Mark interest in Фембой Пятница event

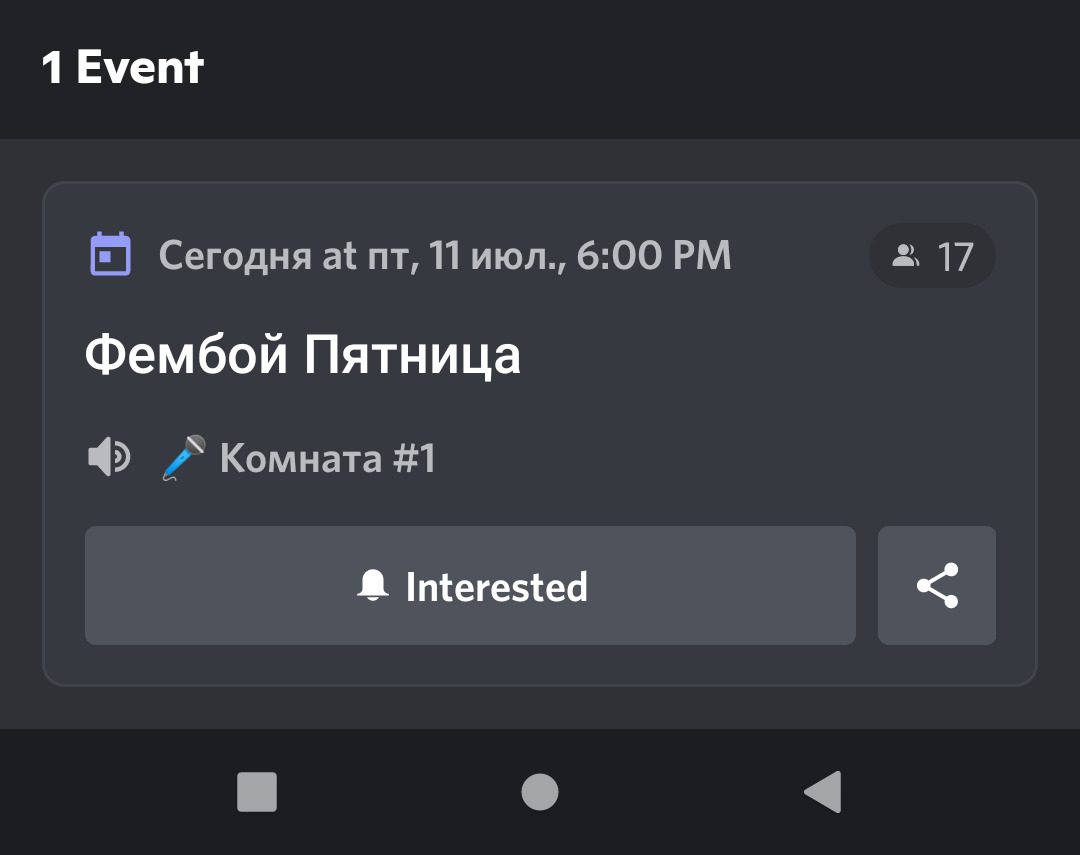pyautogui.click(x=470, y=586)
